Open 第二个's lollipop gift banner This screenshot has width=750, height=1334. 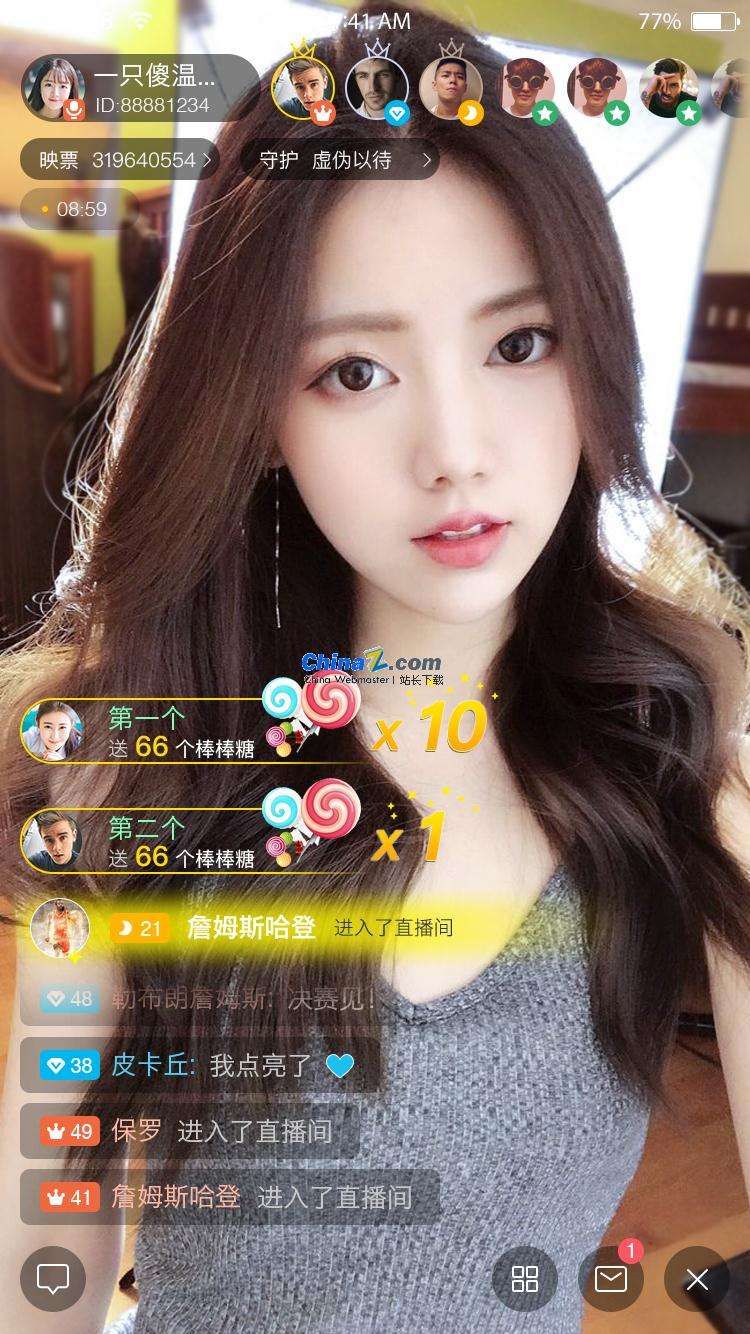point(190,842)
